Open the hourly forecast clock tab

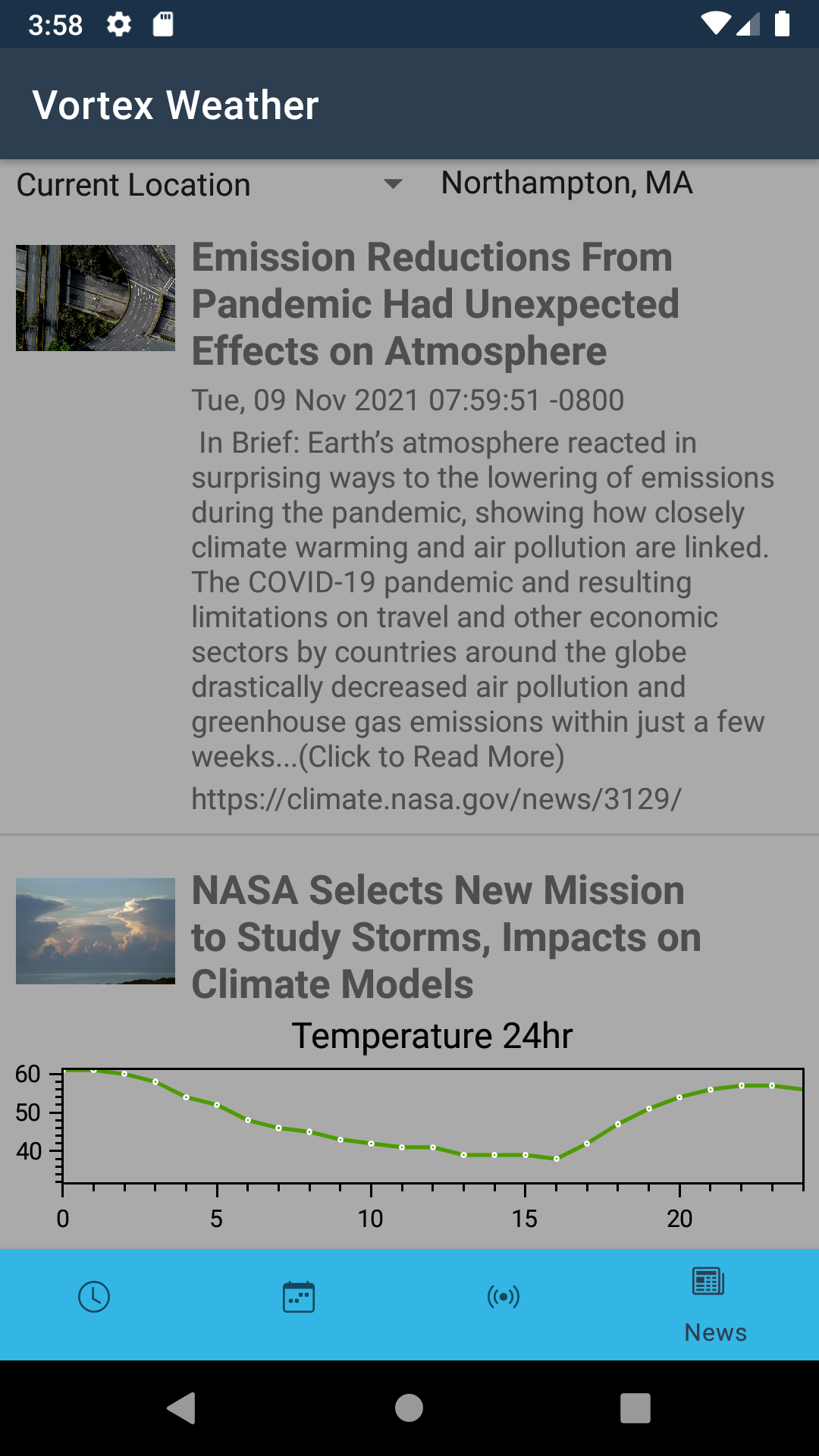click(94, 1297)
